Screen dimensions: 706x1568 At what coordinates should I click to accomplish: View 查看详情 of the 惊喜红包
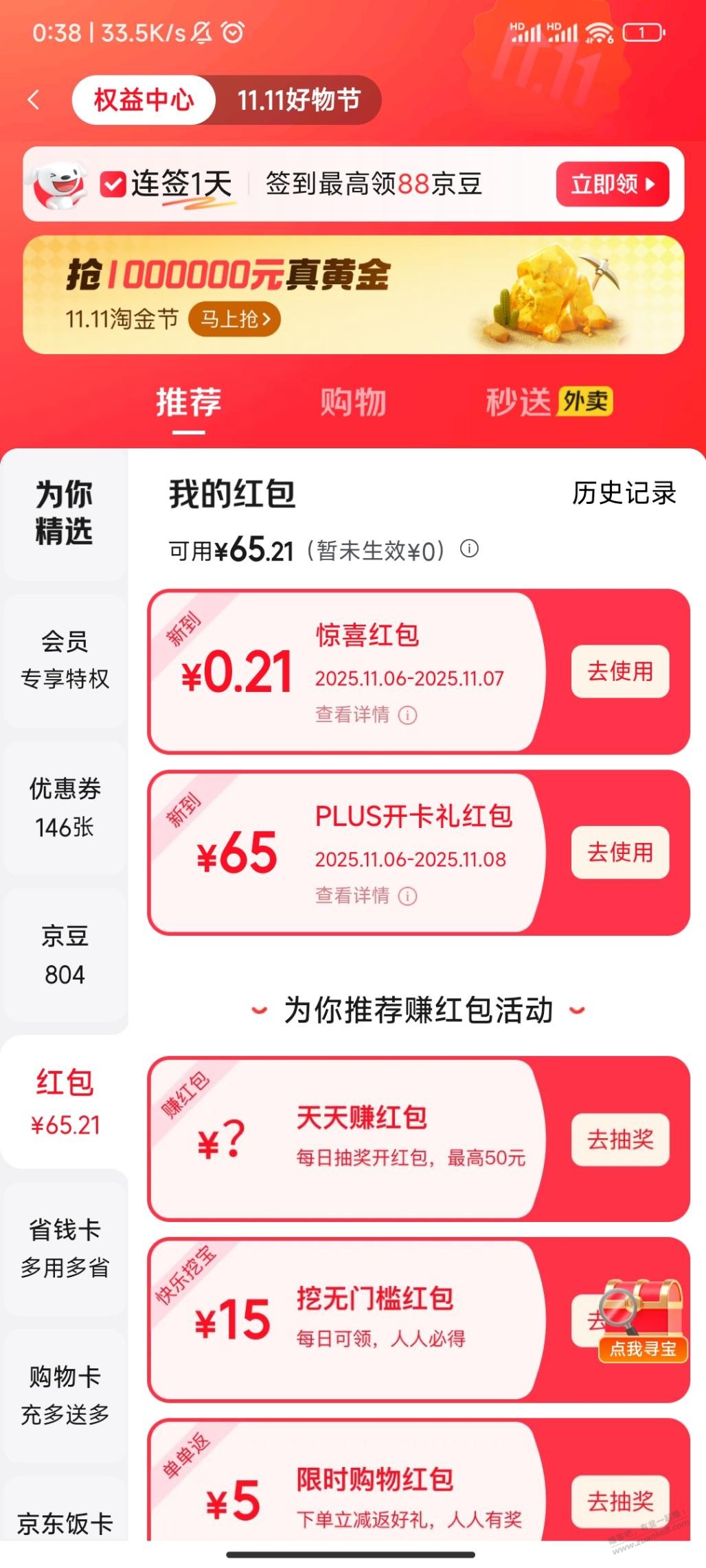365,715
